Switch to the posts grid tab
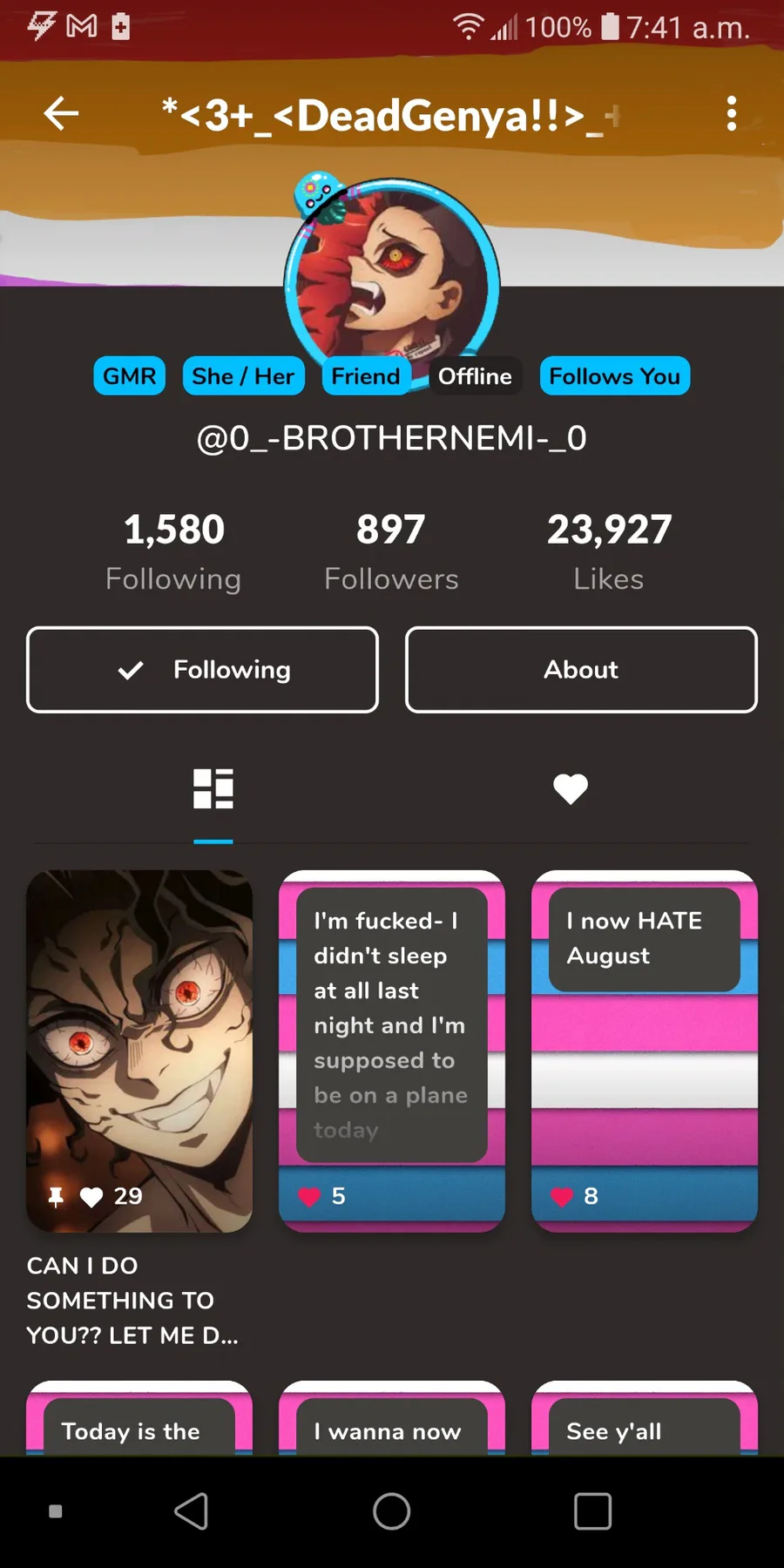Viewport: 784px width, 1568px height. 213,788
